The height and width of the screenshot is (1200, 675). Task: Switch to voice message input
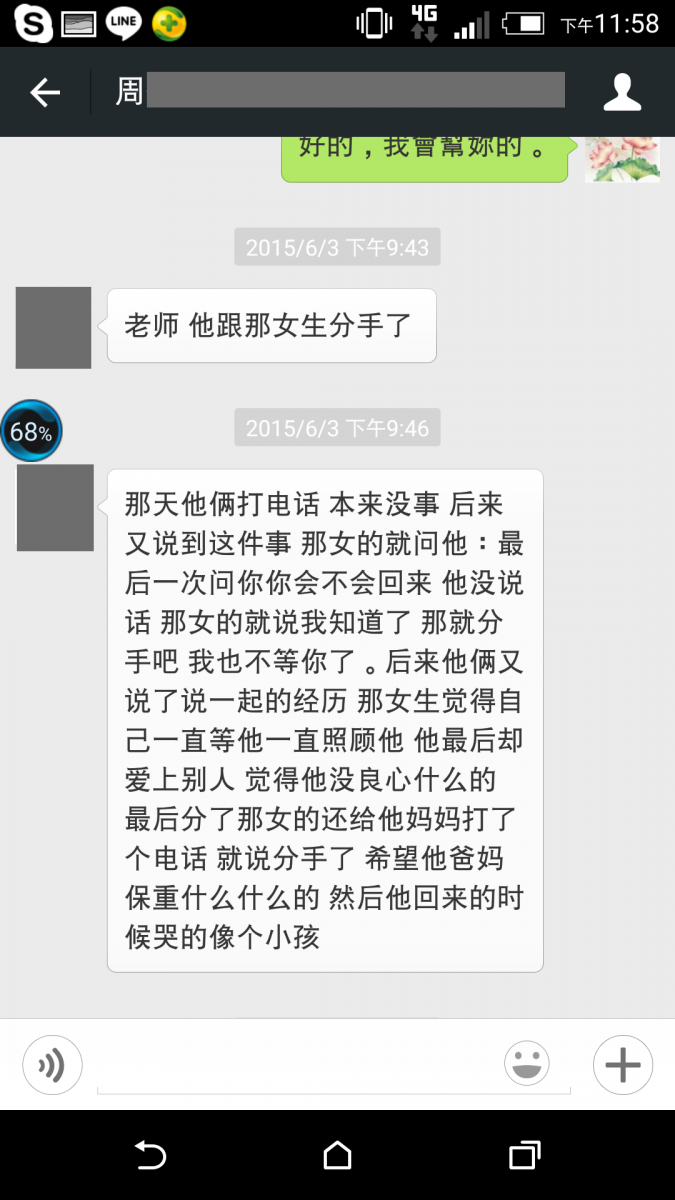tap(52, 1065)
